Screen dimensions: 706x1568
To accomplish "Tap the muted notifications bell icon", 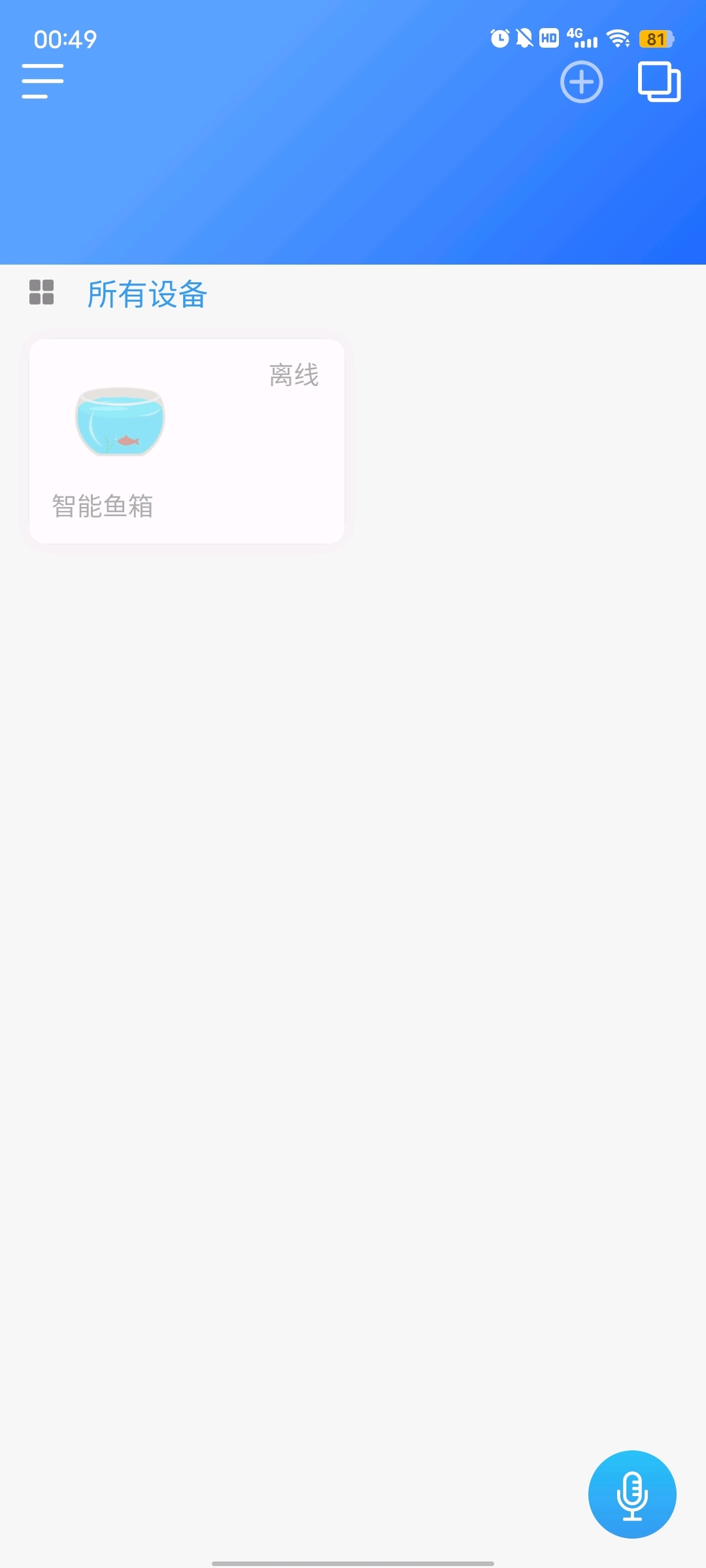I will [x=522, y=38].
